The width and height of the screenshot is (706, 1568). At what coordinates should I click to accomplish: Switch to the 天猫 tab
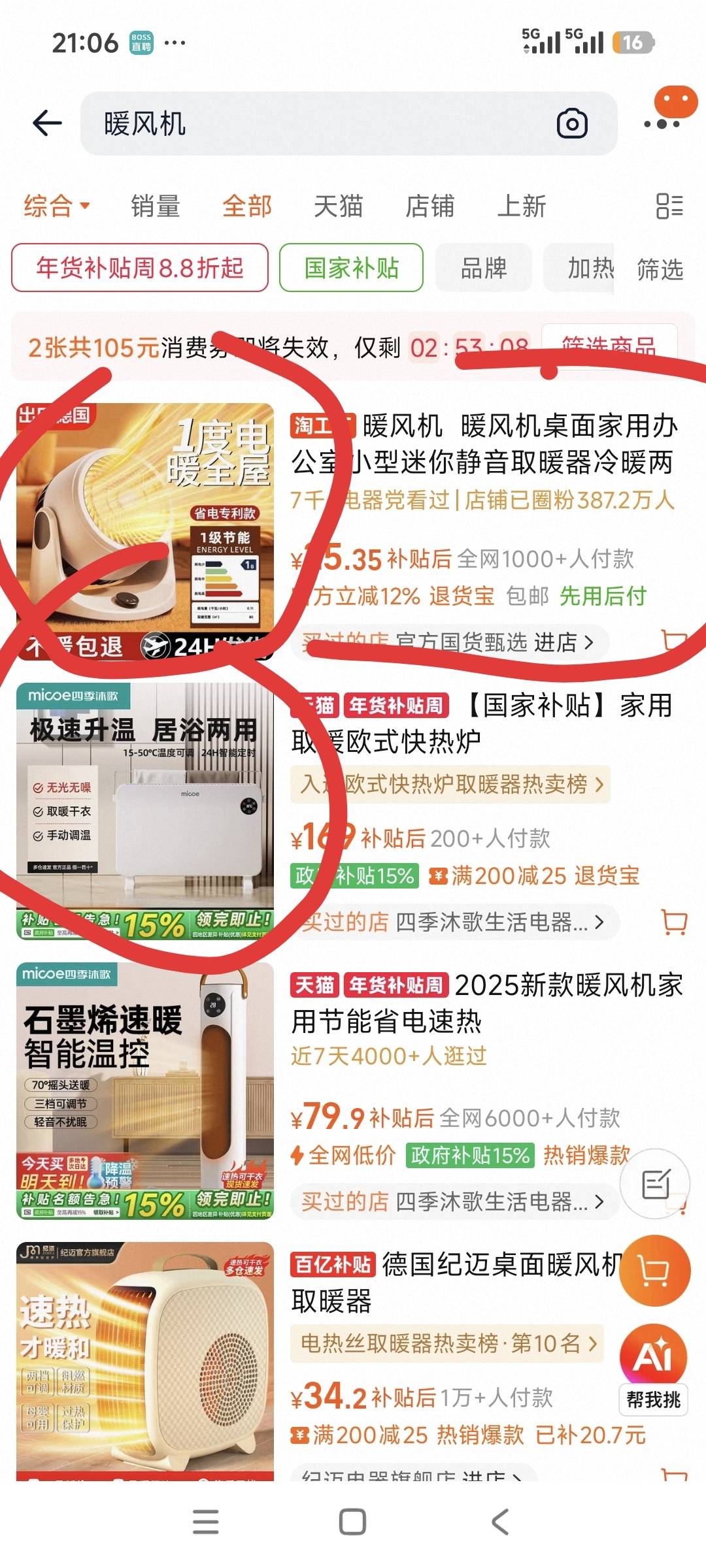338,206
